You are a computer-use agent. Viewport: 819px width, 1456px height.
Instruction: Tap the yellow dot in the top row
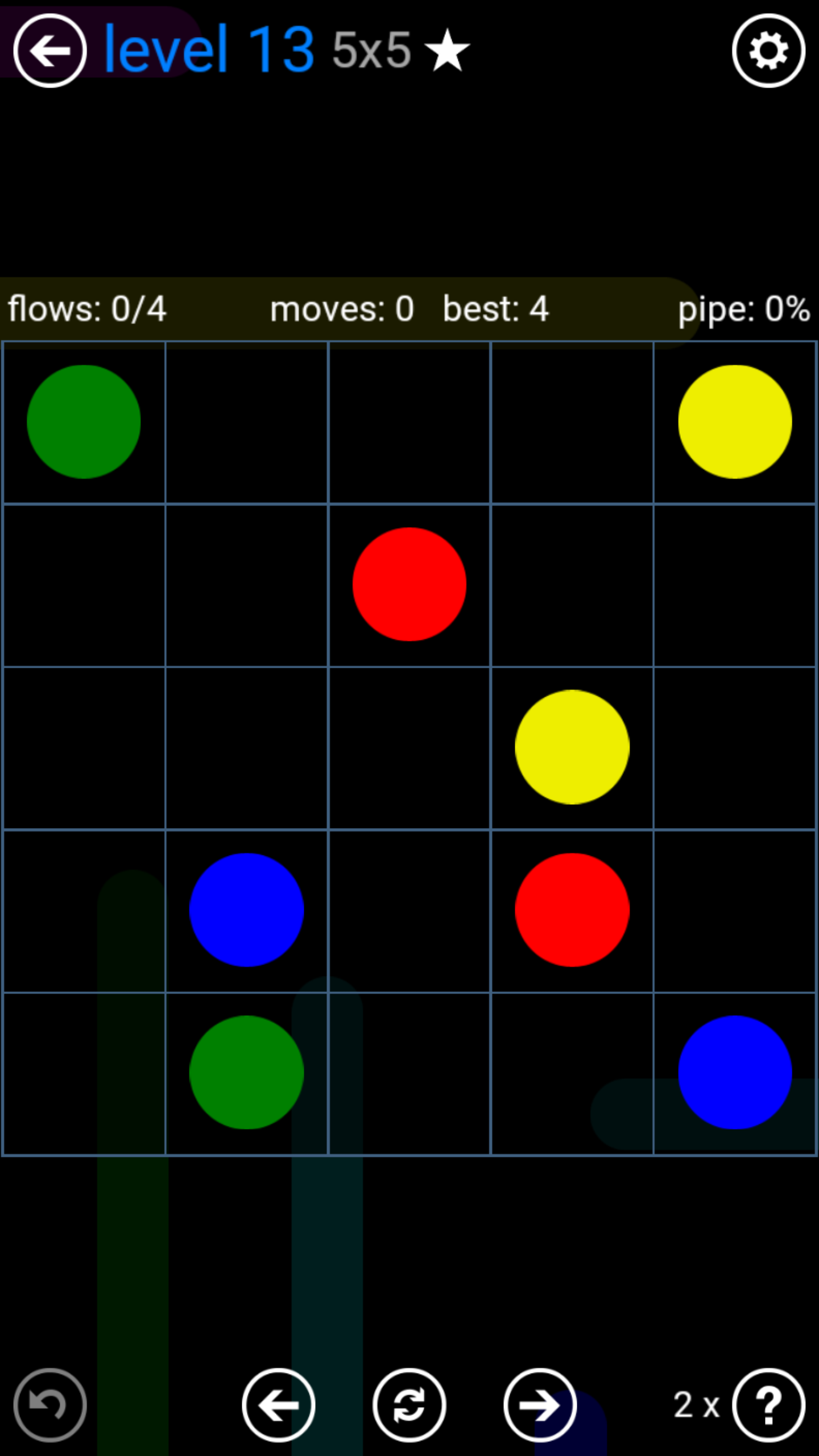coord(735,422)
